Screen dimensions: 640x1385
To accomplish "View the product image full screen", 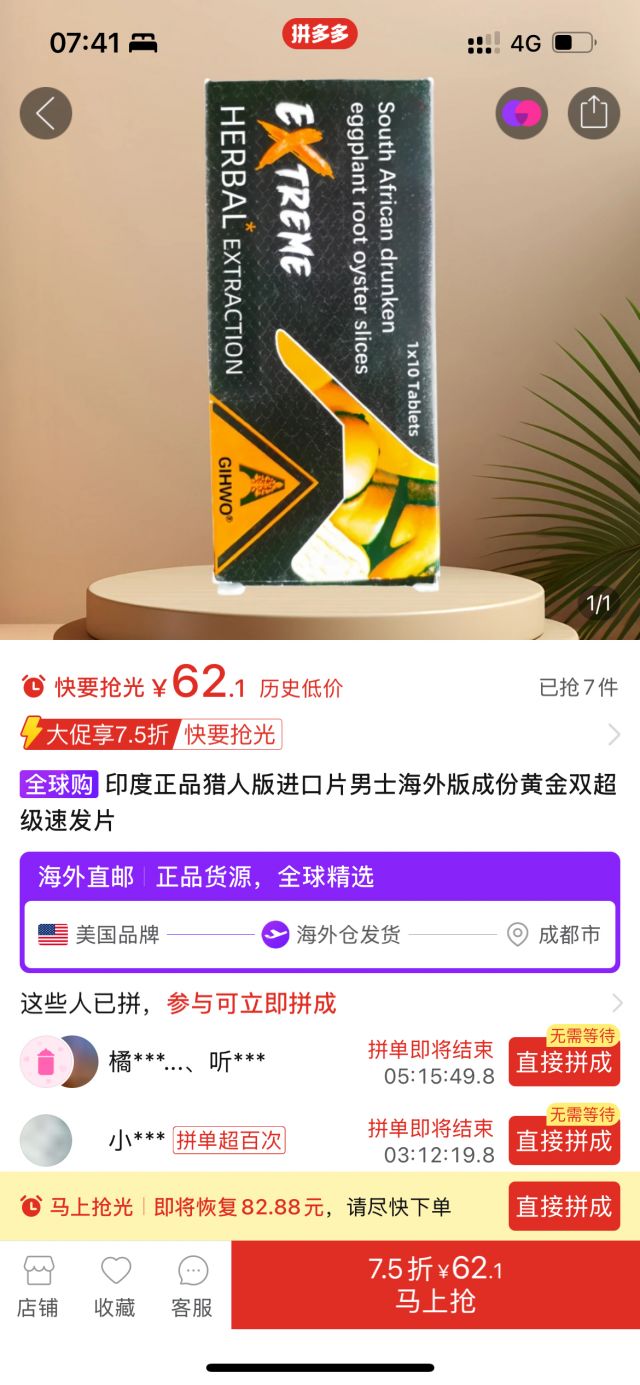I will pos(320,330).
